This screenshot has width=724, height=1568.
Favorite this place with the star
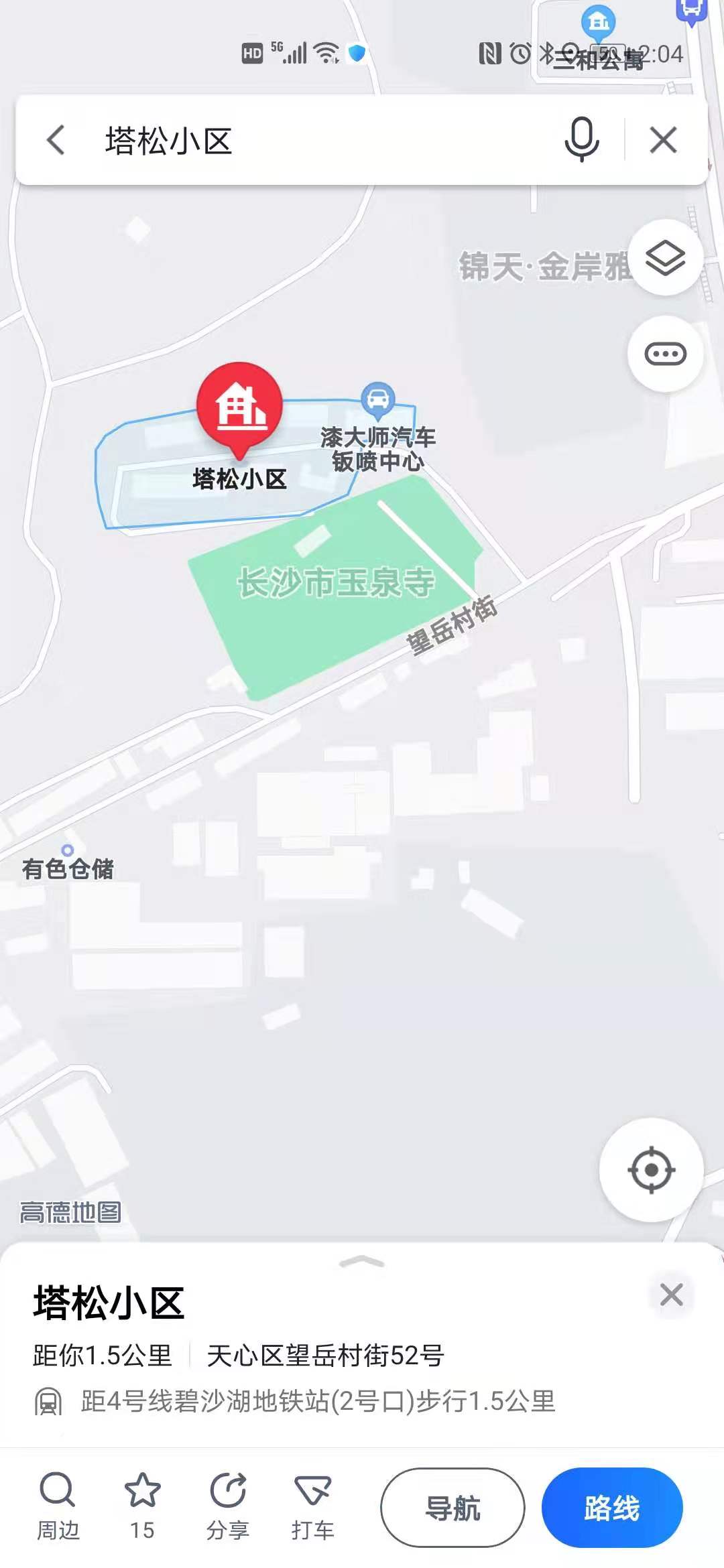tap(142, 1506)
